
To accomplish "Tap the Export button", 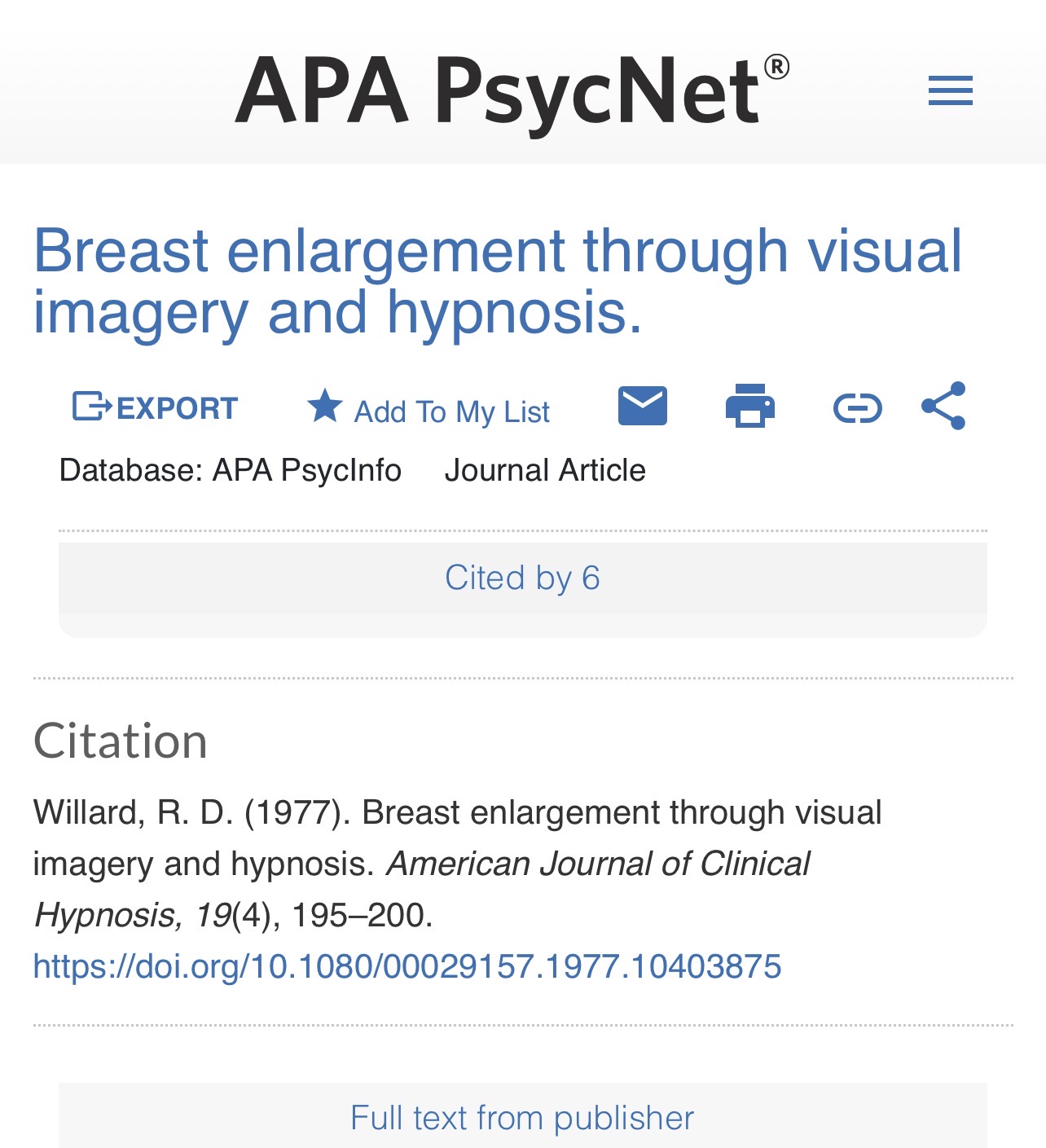I will click(x=156, y=407).
